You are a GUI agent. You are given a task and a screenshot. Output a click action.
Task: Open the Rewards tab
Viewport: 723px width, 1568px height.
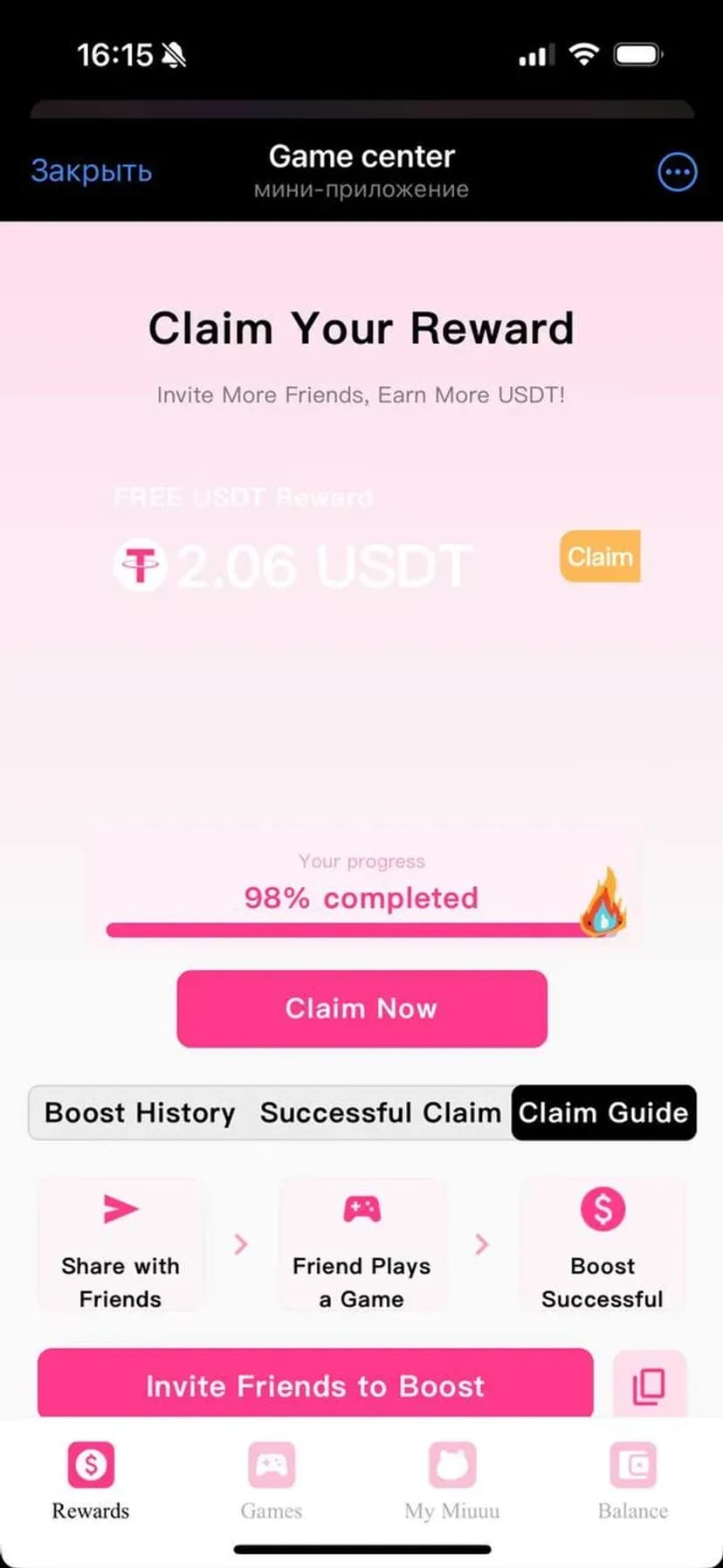click(91, 1481)
